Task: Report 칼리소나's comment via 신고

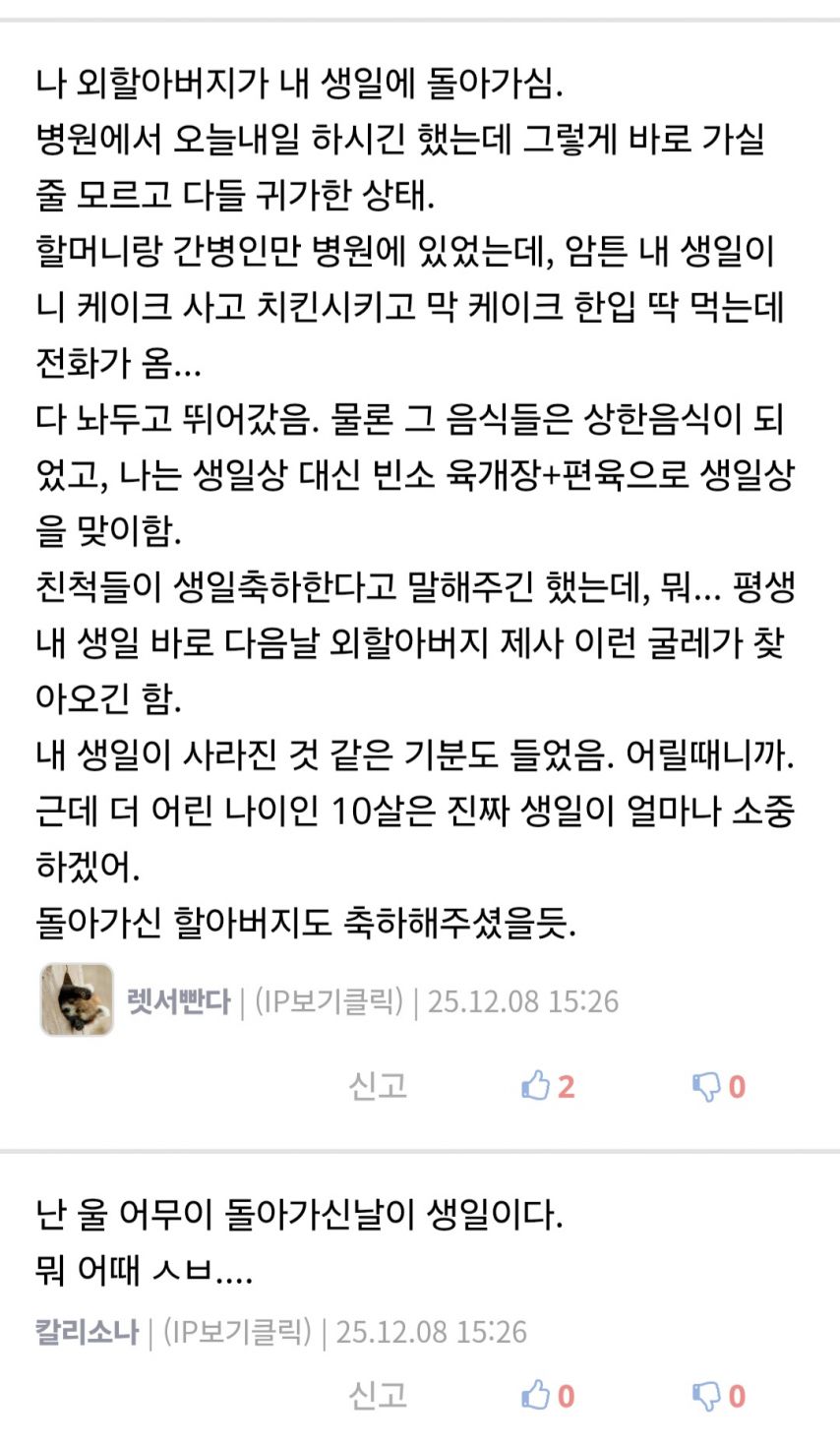Action: [x=378, y=1395]
